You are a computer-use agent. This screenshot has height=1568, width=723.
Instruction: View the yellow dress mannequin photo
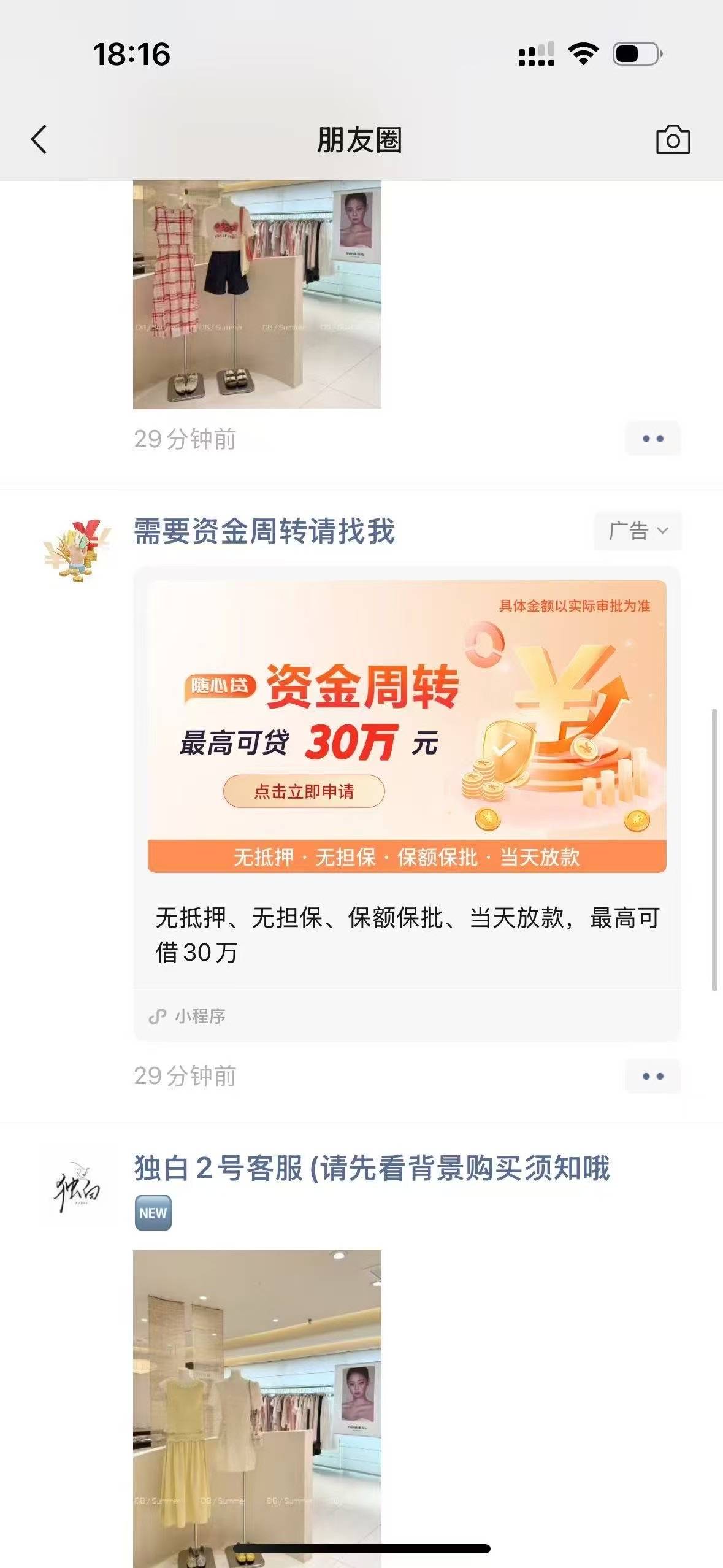point(257,1405)
